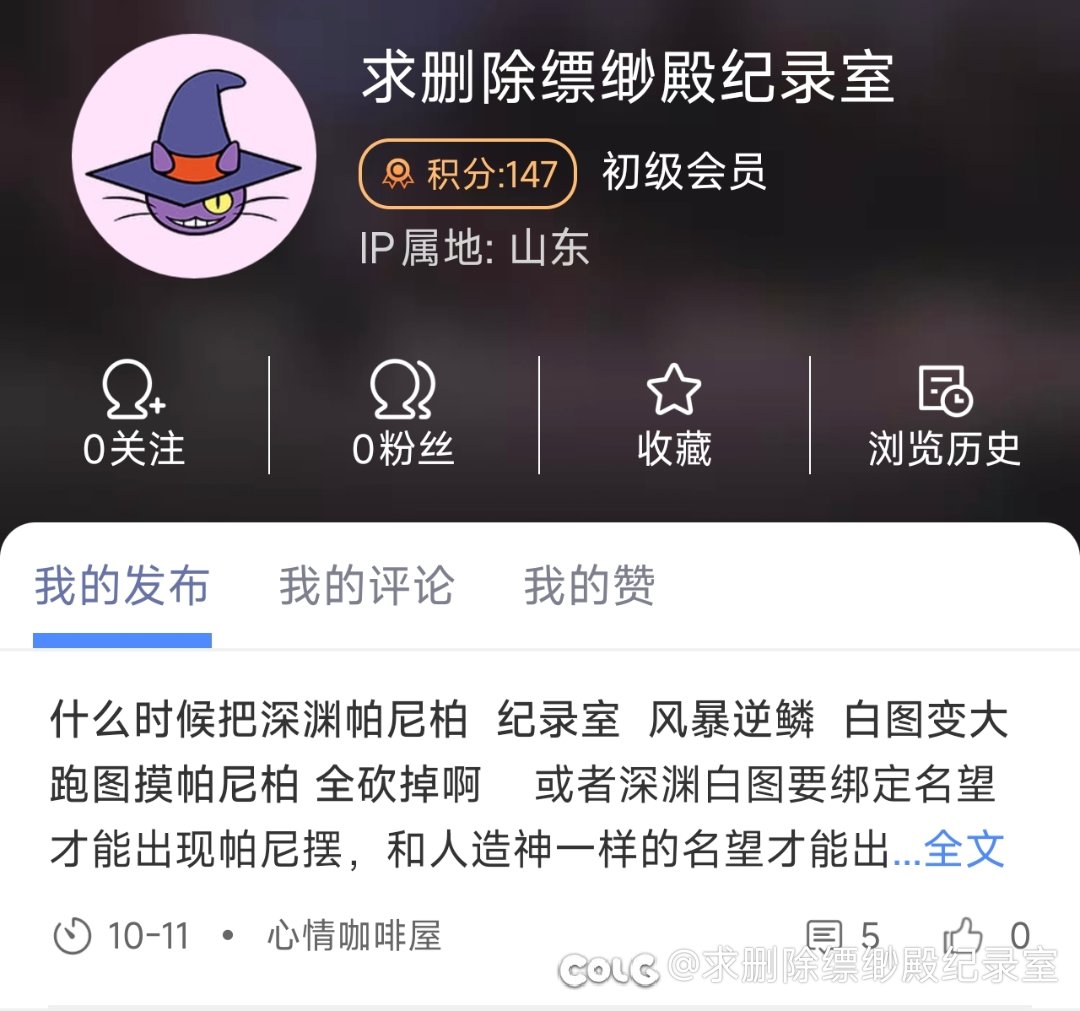This screenshot has height=1011, width=1080.
Task: Switch to the 我的发布 tab
Action: (x=122, y=586)
